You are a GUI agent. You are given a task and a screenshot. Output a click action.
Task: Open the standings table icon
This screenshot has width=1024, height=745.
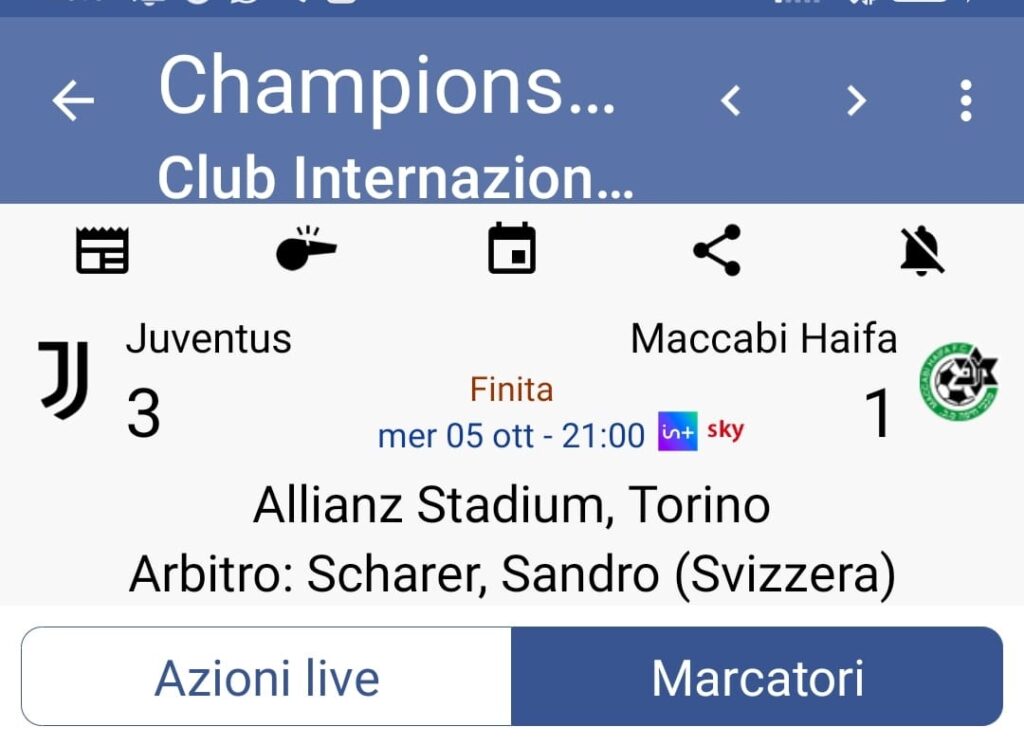103,250
